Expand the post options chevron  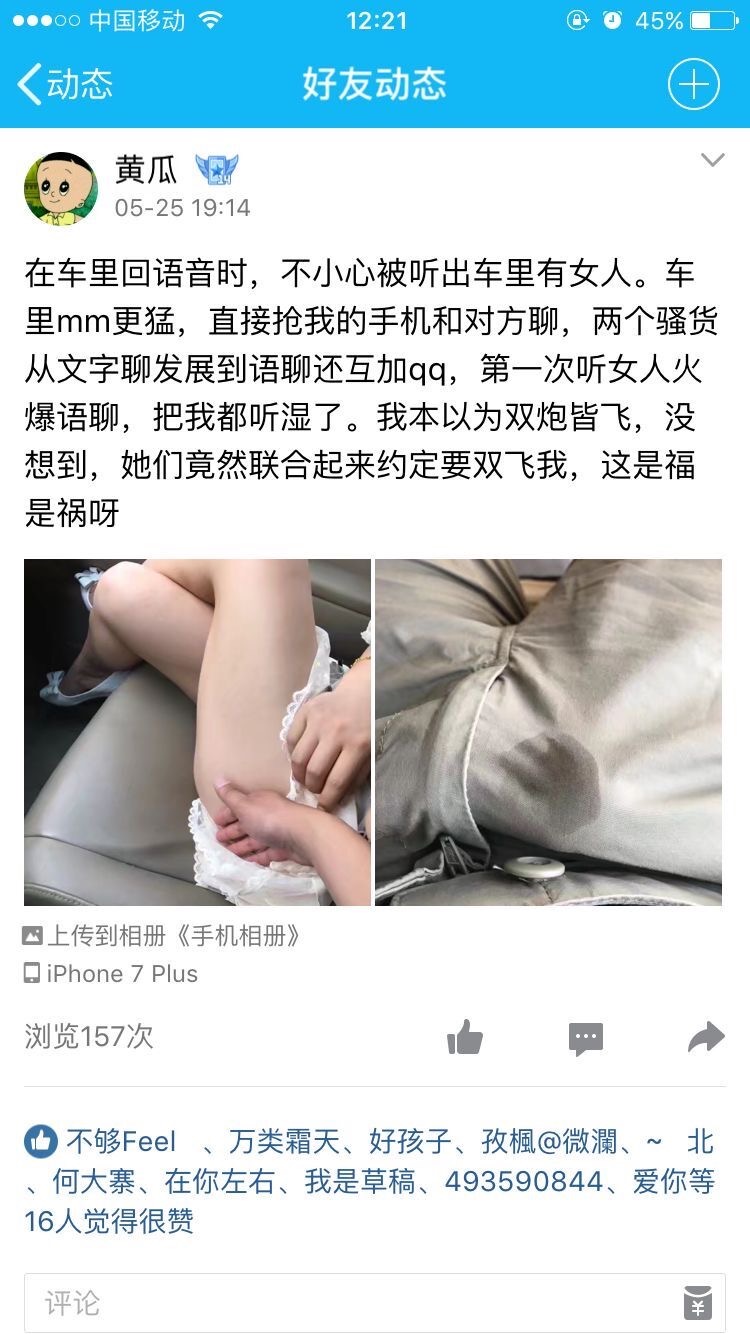pyautogui.click(x=712, y=160)
